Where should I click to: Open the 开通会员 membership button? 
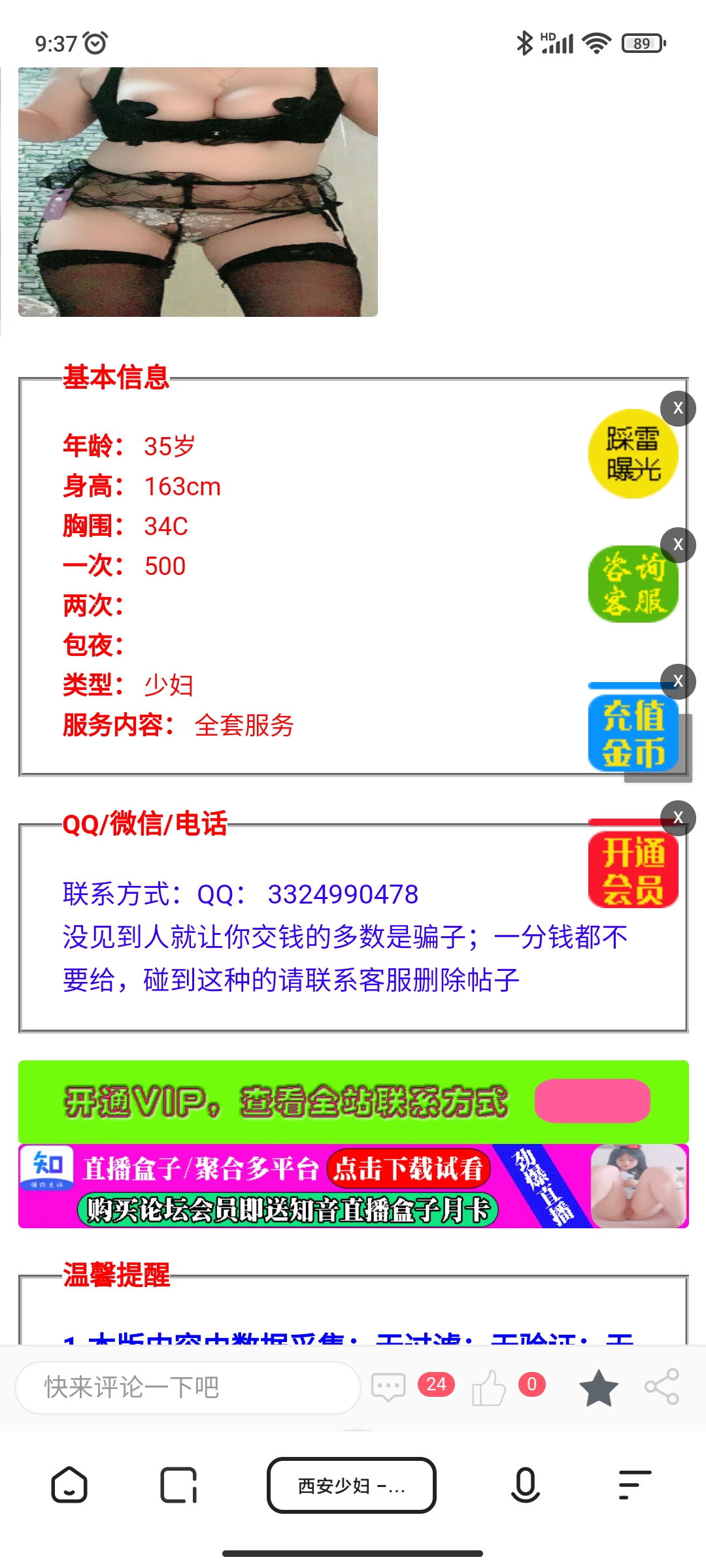pyautogui.click(x=632, y=872)
